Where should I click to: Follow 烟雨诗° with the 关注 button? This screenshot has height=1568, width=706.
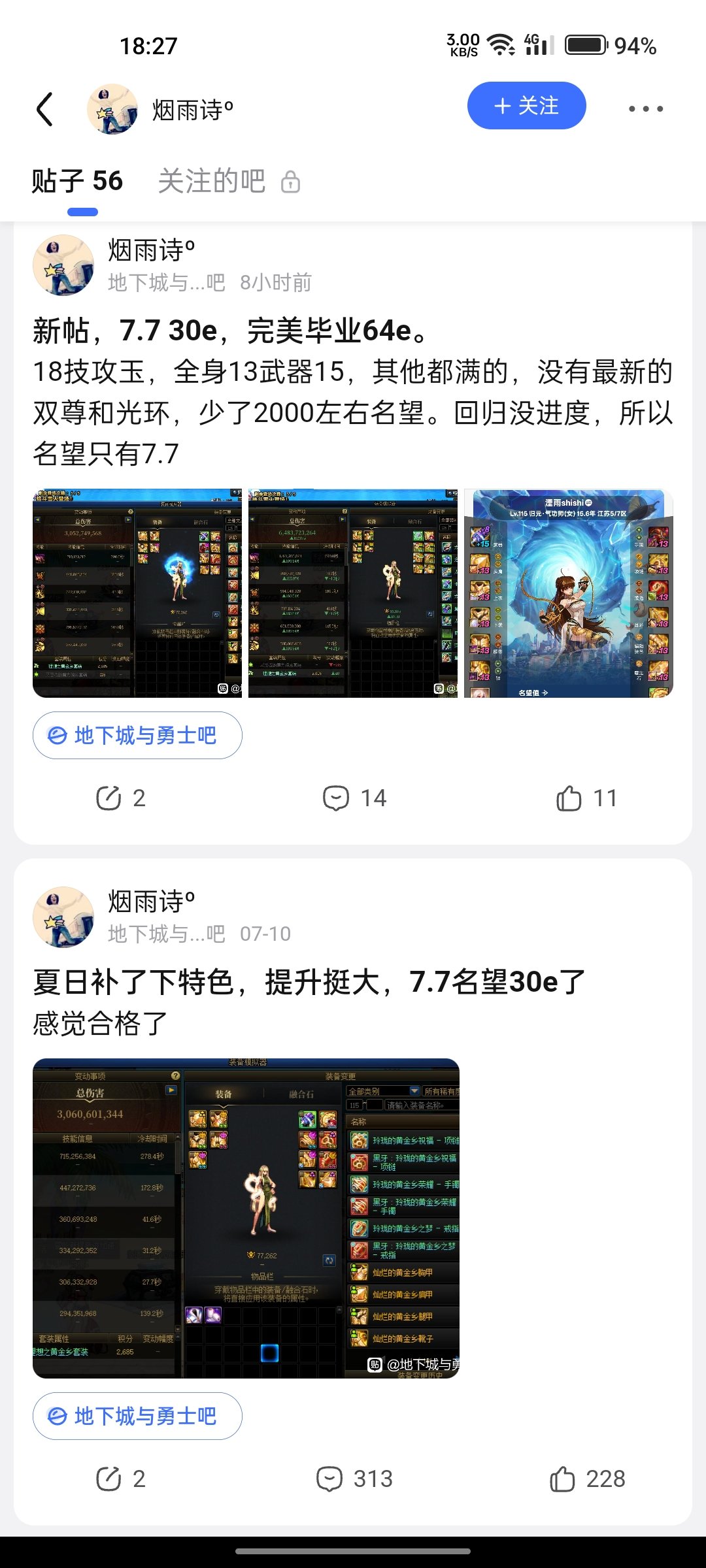[526, 105]
